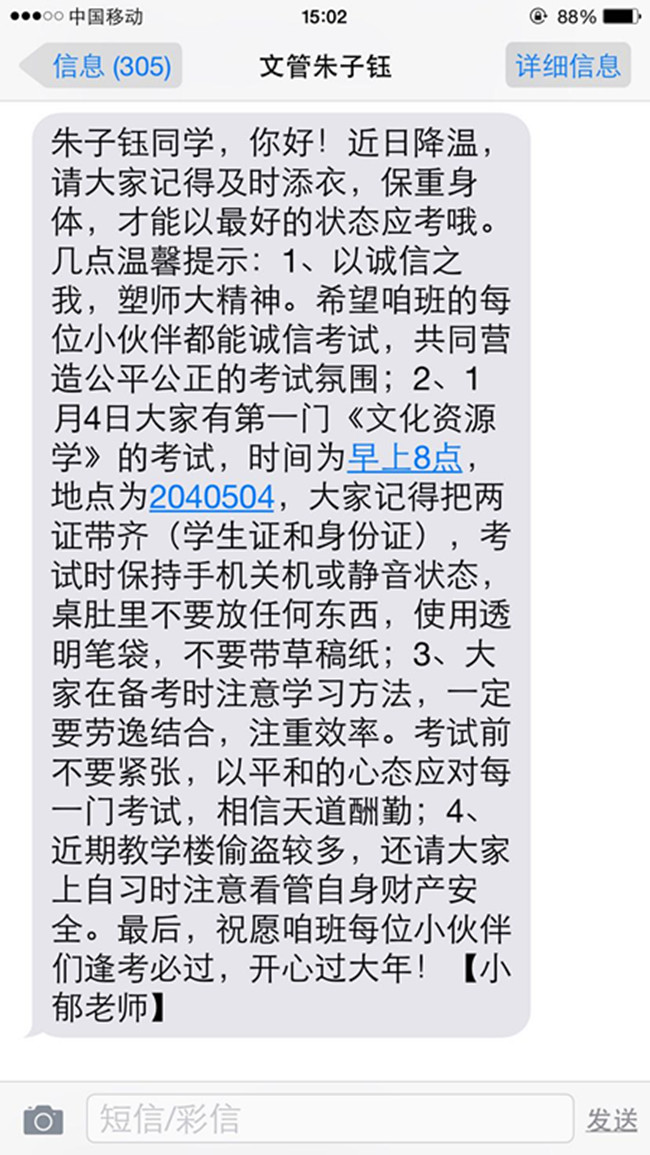Tap the 发送 send button
The height and width of the screenshot is (1155, 650).
[611, 1119]
